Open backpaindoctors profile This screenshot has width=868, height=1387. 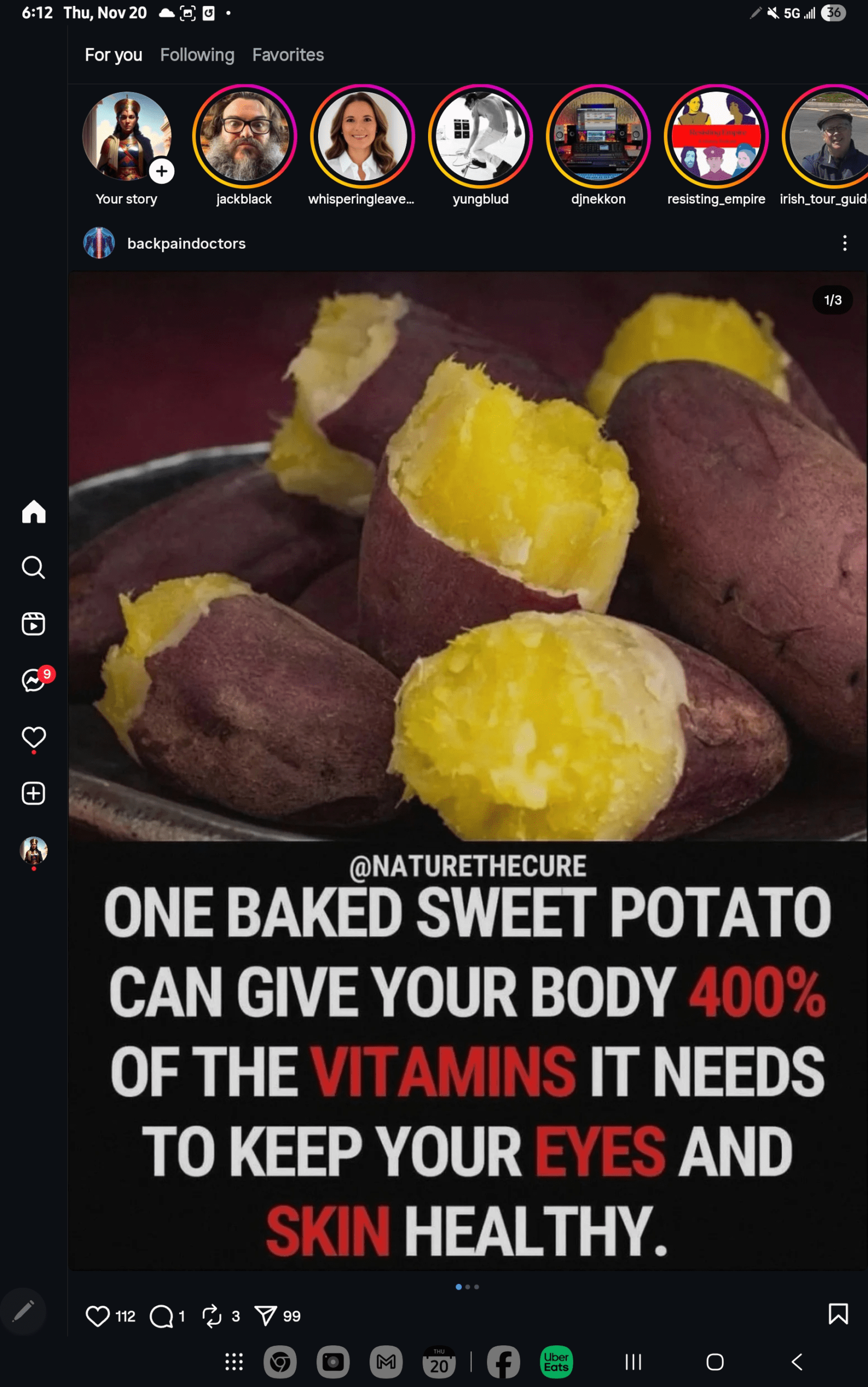[x=186, y=243]
